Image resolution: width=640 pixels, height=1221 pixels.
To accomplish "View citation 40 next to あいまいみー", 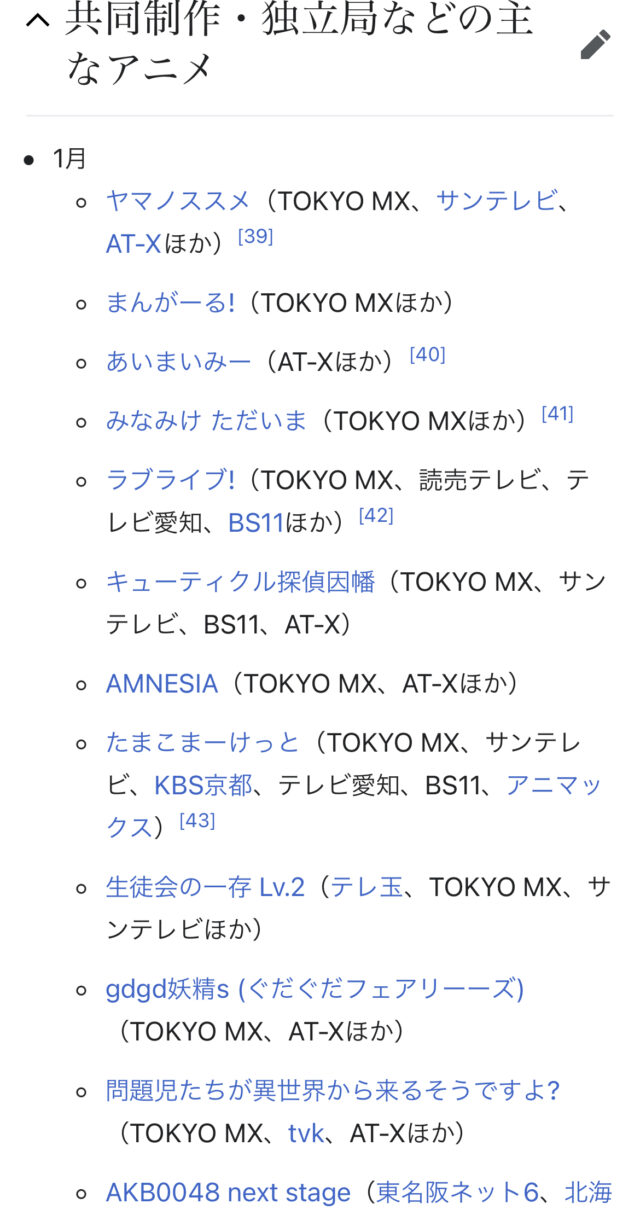I will pyautogui.click(x=428, y=355).
